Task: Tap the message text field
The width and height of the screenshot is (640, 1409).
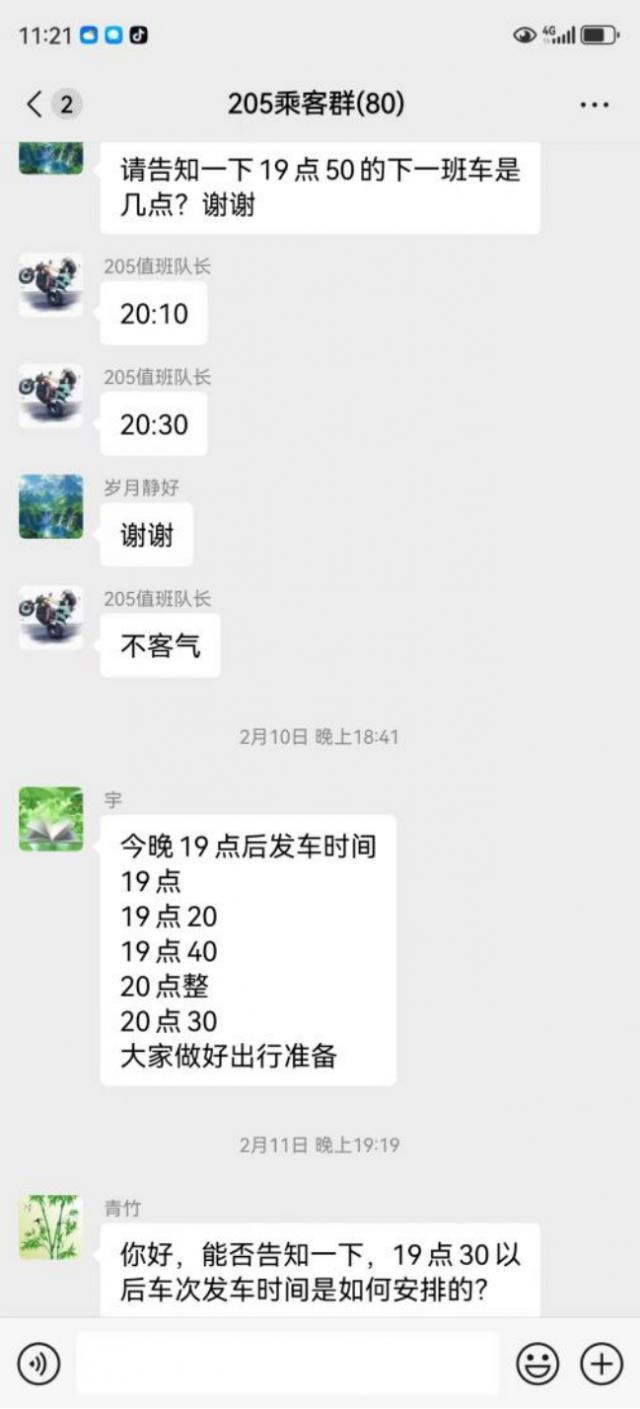Action: pos(288,1364)
